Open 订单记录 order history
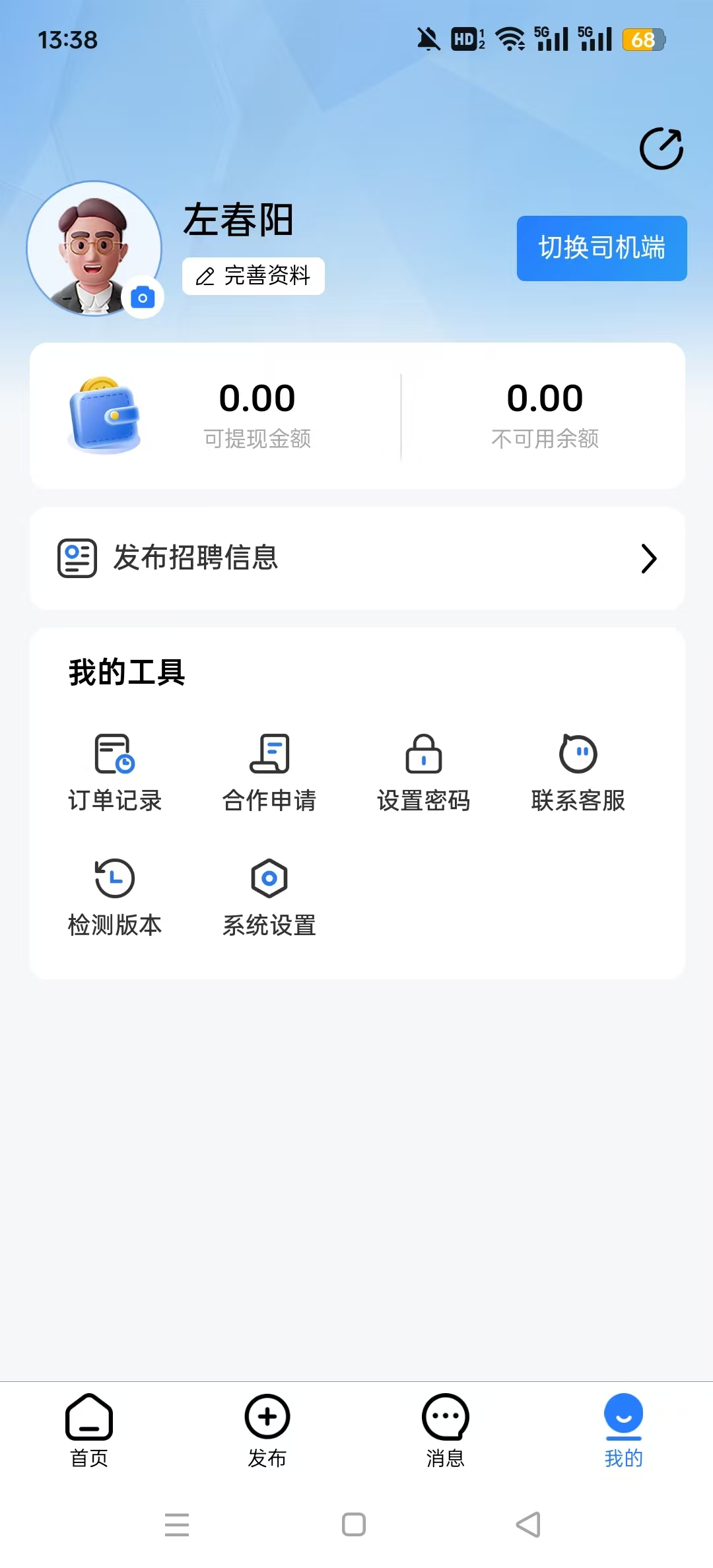Image resolution: width=713 pixels, height=1568 pixels. [x=115, y=772]
